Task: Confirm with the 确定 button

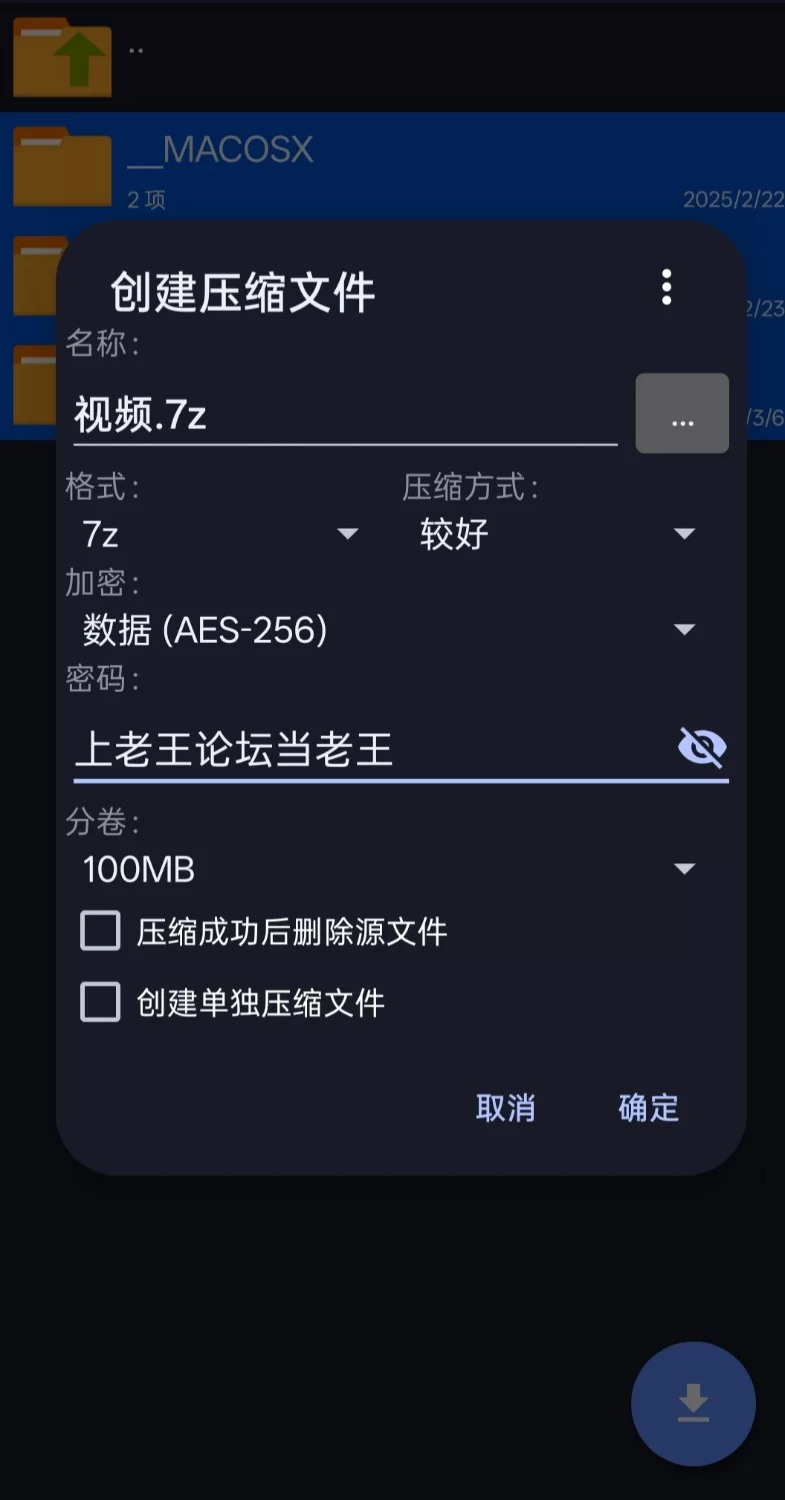Action: 648,1108
